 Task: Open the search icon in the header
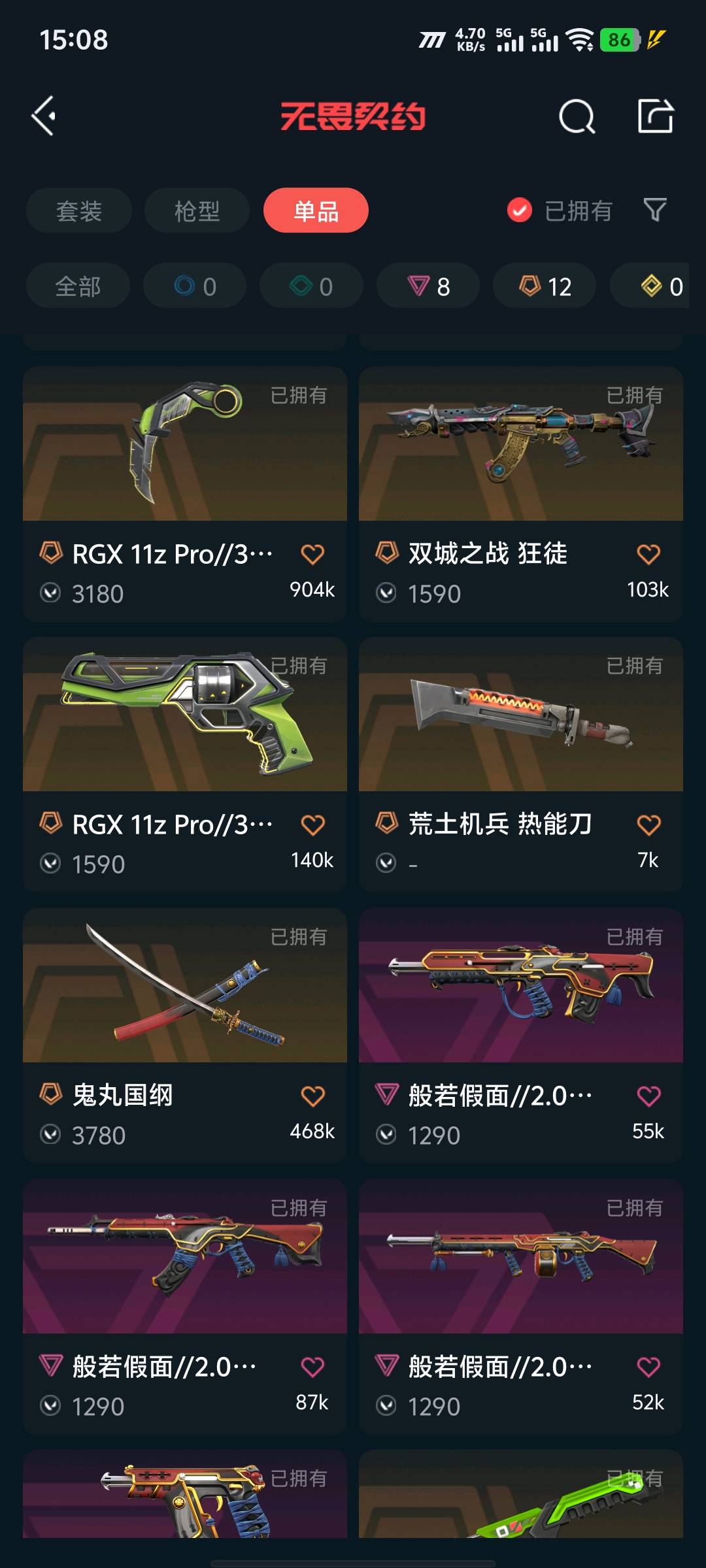(x=577, y=117)
